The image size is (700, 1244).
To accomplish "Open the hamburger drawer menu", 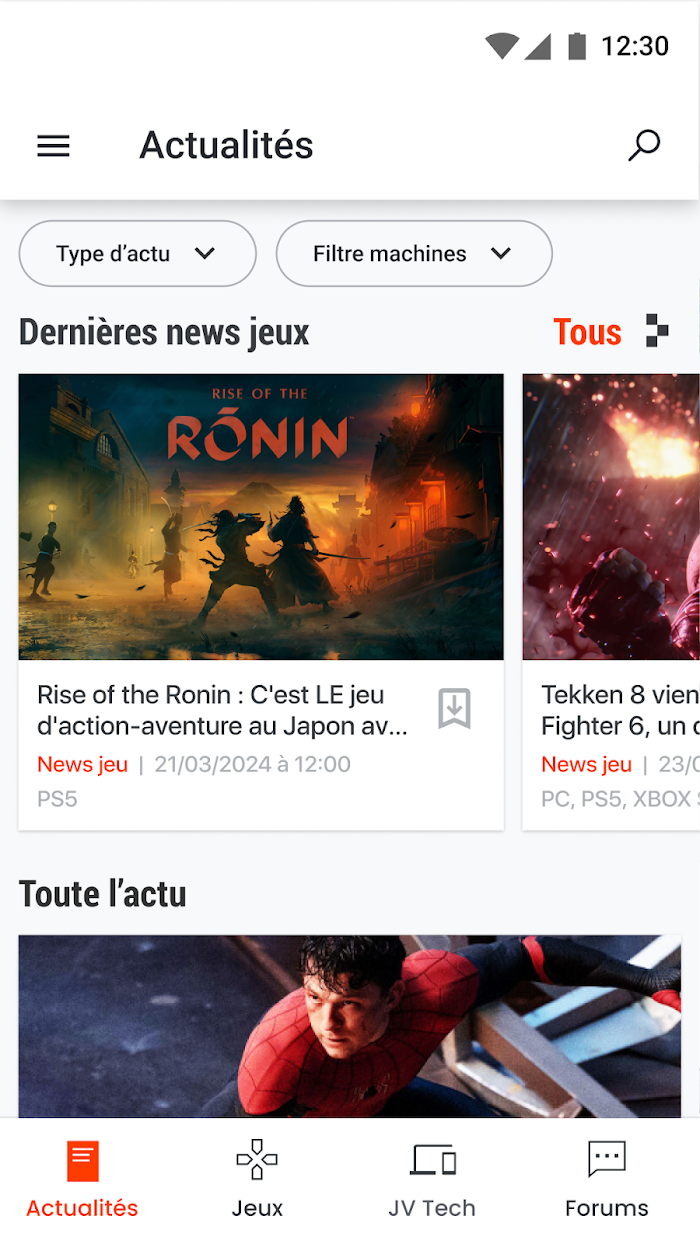I will point(53,146).
